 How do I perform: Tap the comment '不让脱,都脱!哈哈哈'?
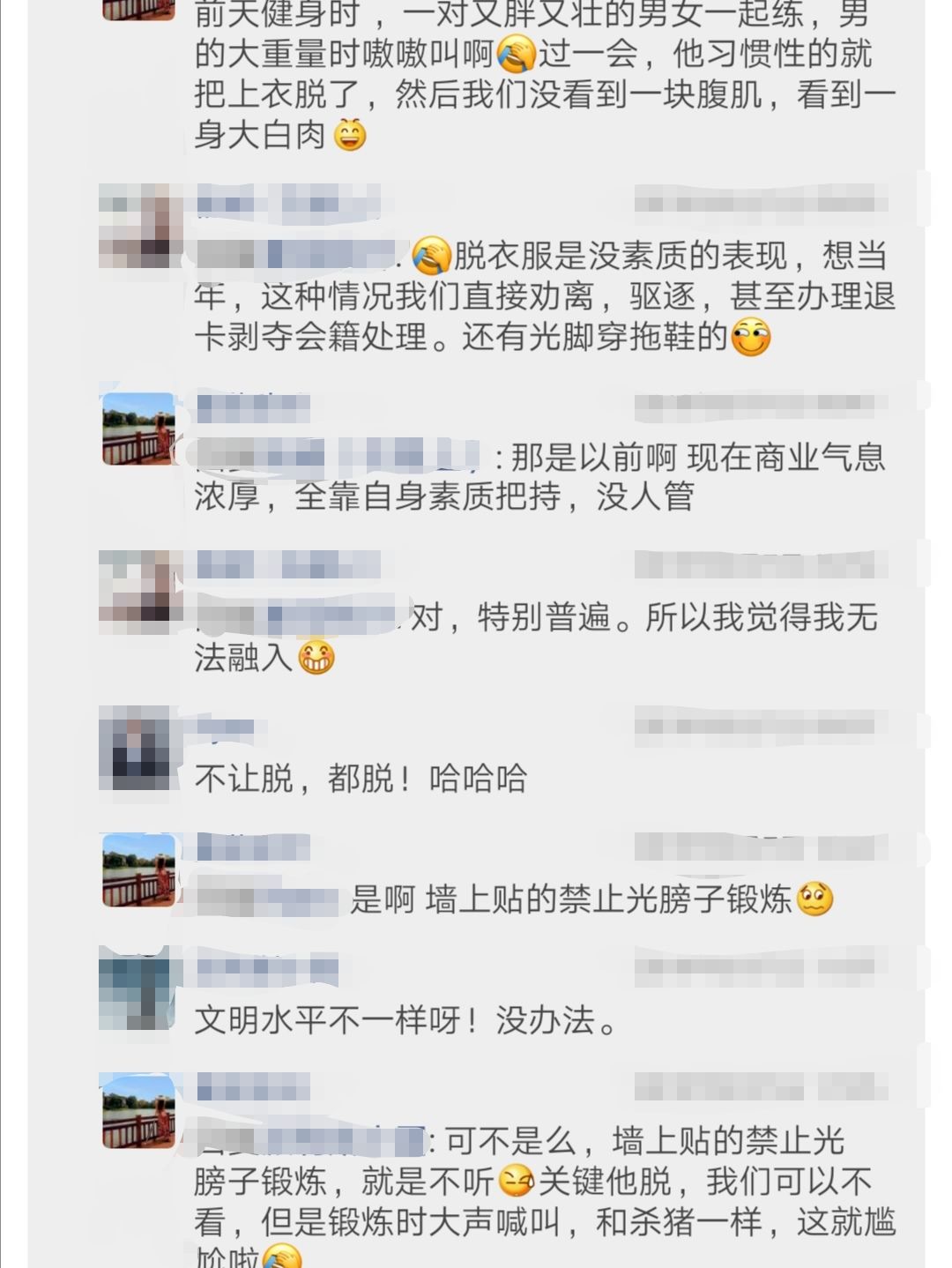click(x=361, y=779)
